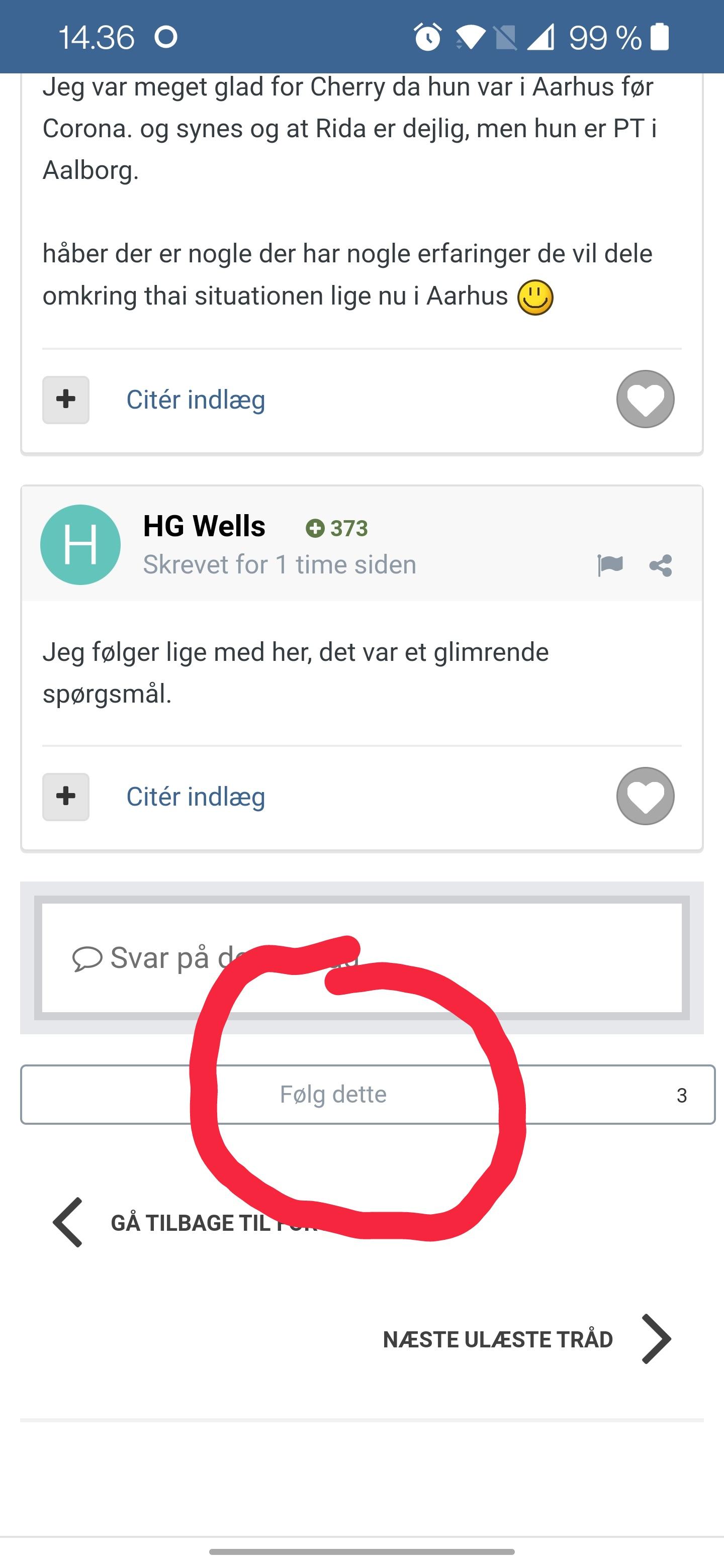
Task: Tap the Gå tilbage til link
Action: (x=183, y=1223)
